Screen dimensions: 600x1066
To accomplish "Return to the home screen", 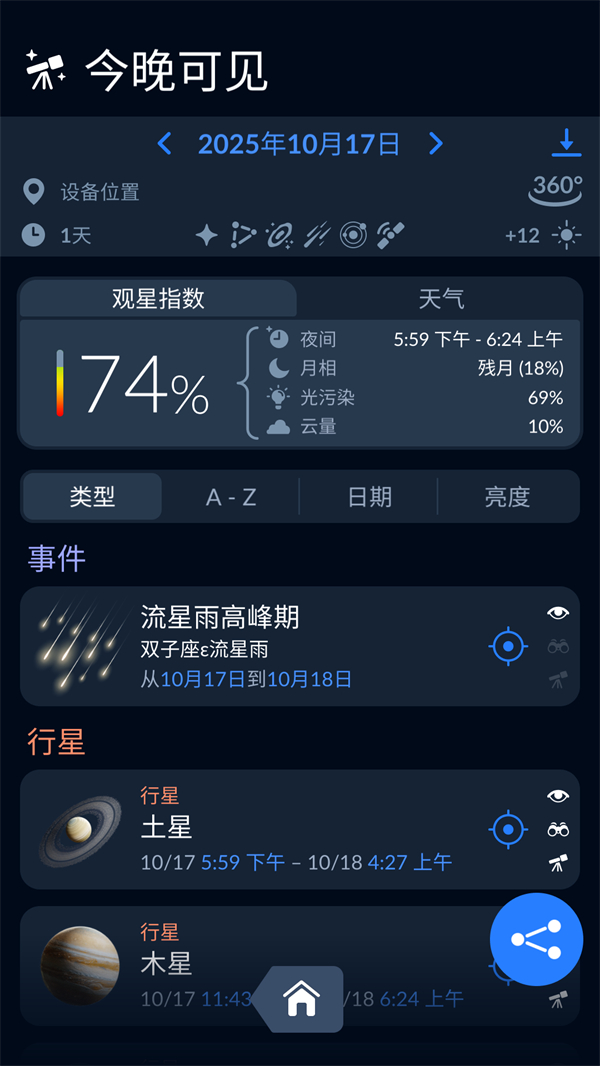I will (301, 997).
